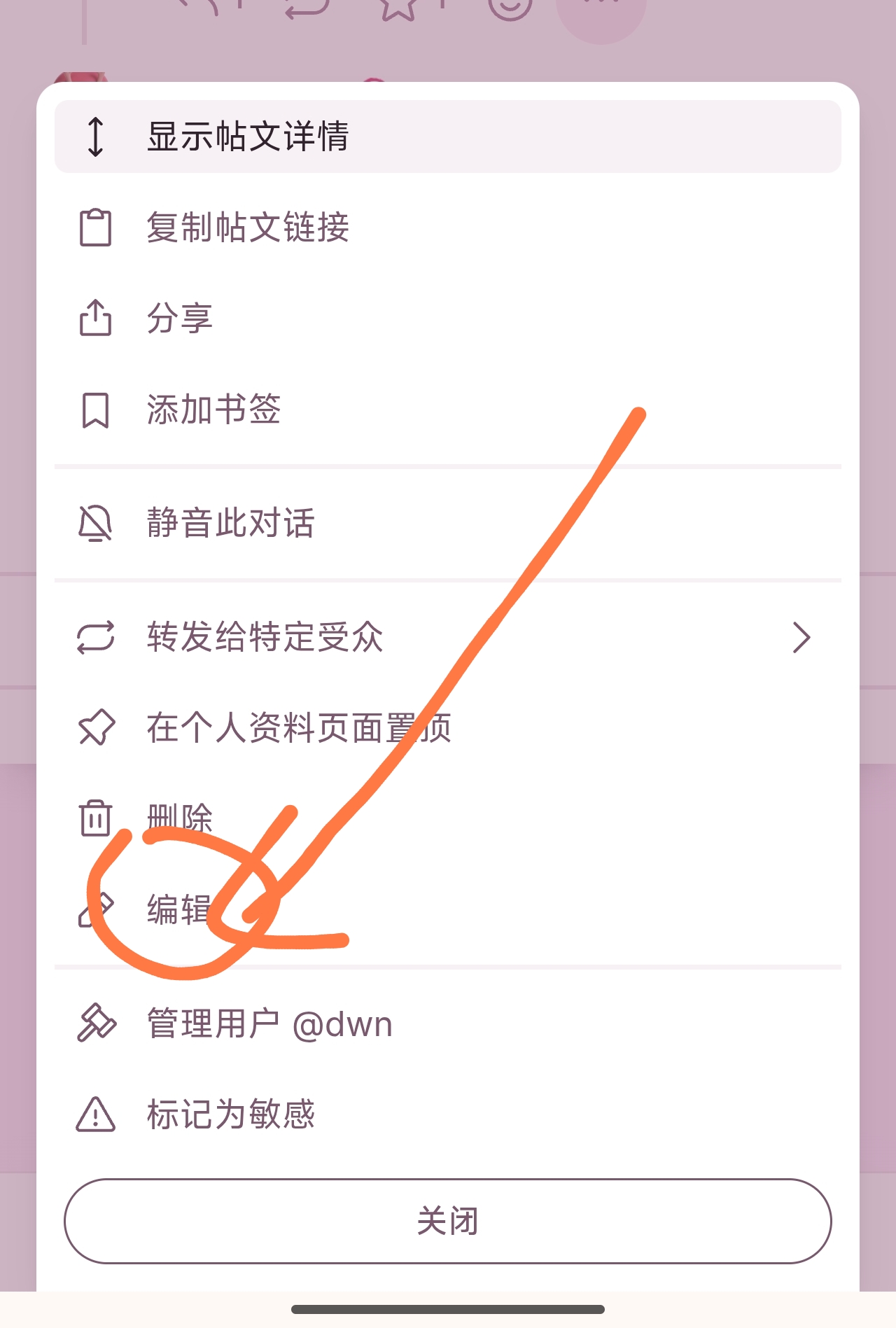This screenshot has height=1328, width=896.
Task: Choose 删除 to delete the post
Action: point(179,818)
